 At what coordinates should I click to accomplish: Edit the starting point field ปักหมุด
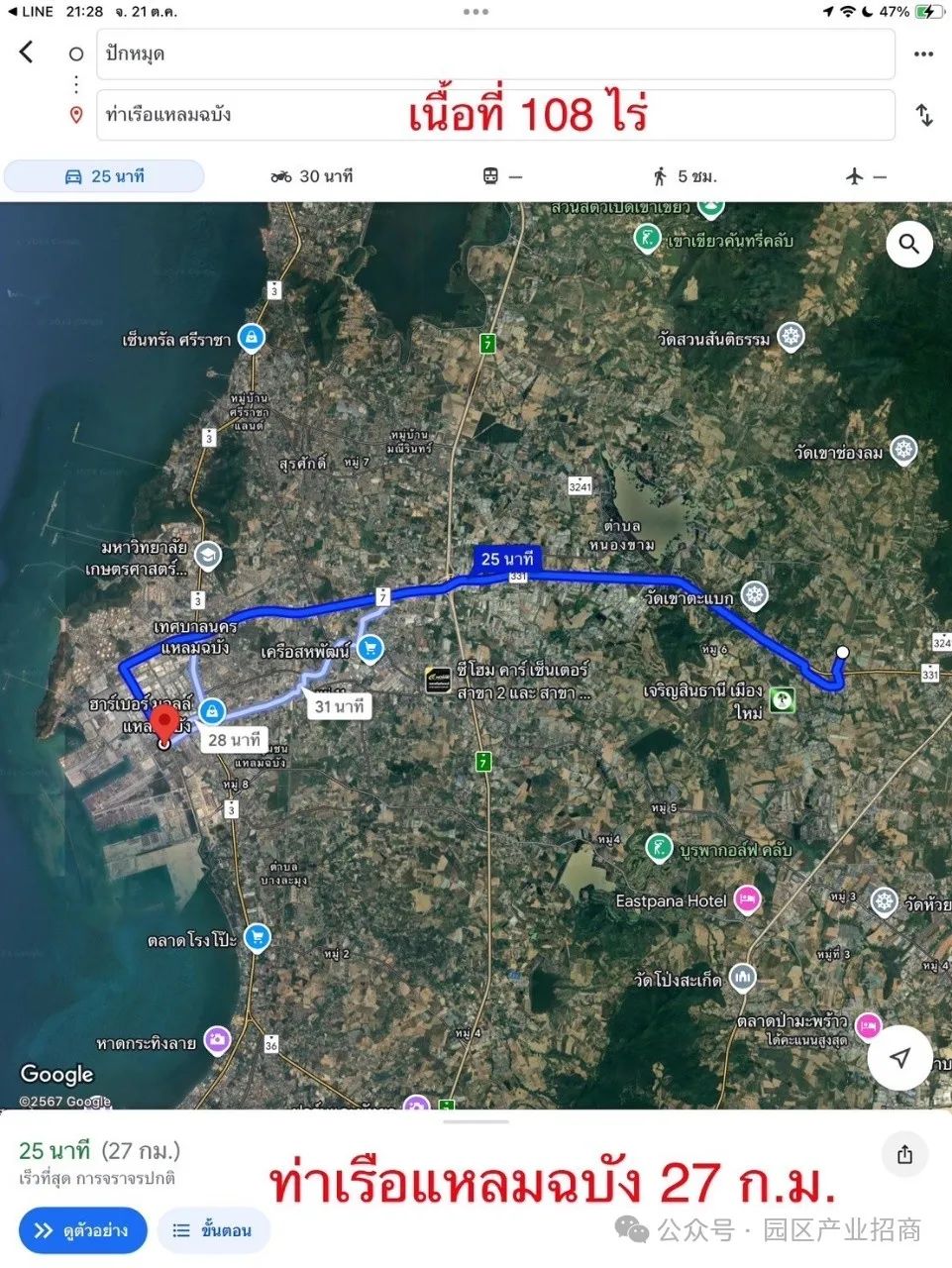(x=495, y=53)
